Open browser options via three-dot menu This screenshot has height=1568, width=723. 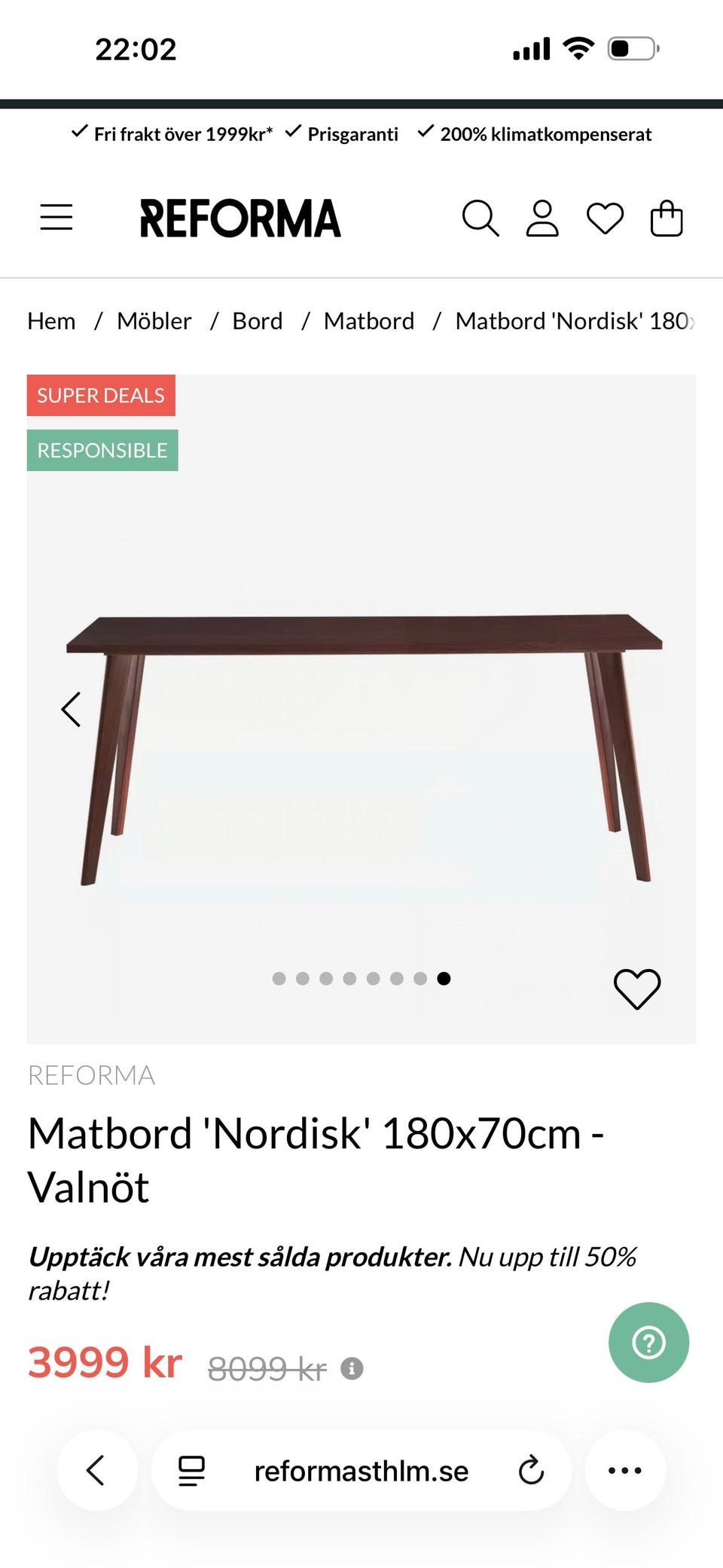[x=625, y=1470]
